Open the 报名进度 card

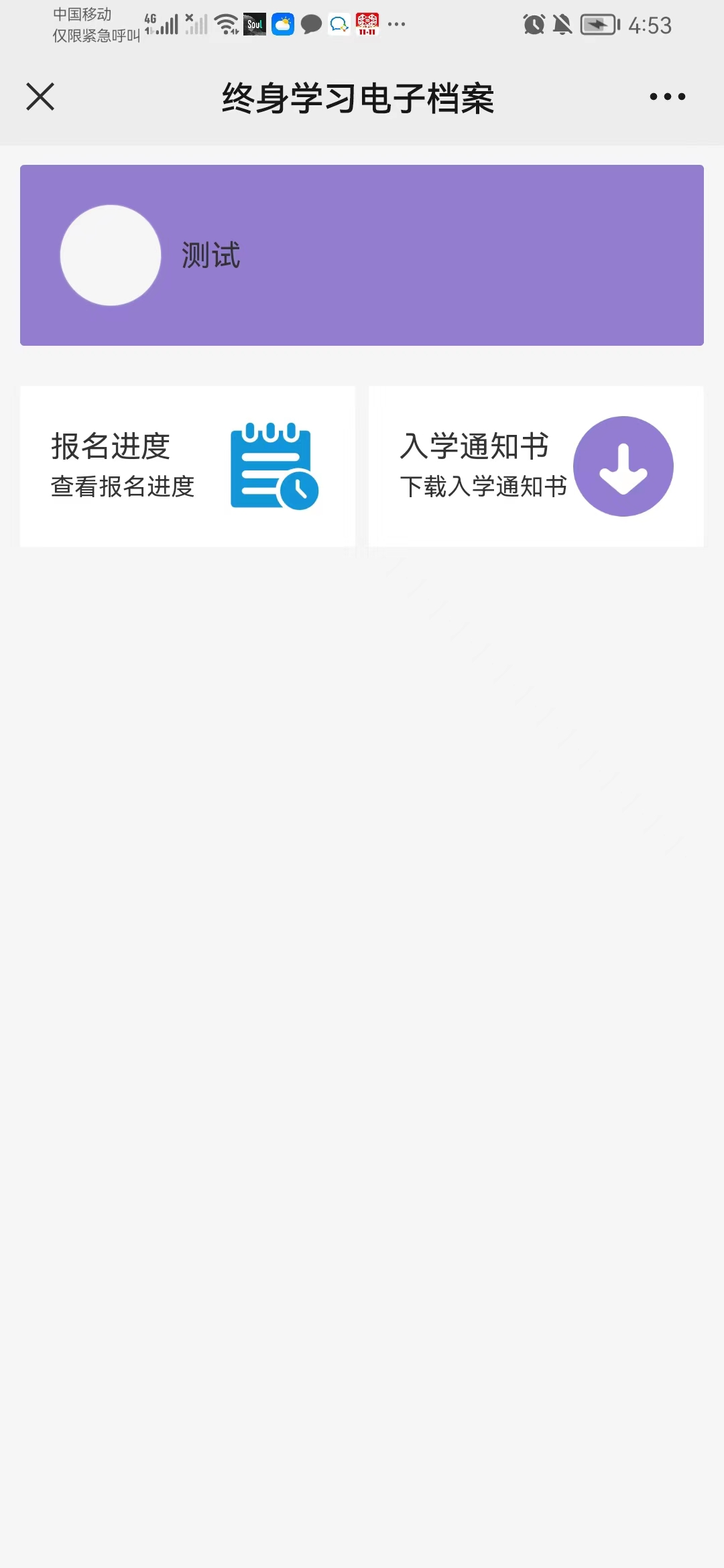coord(188,466)
